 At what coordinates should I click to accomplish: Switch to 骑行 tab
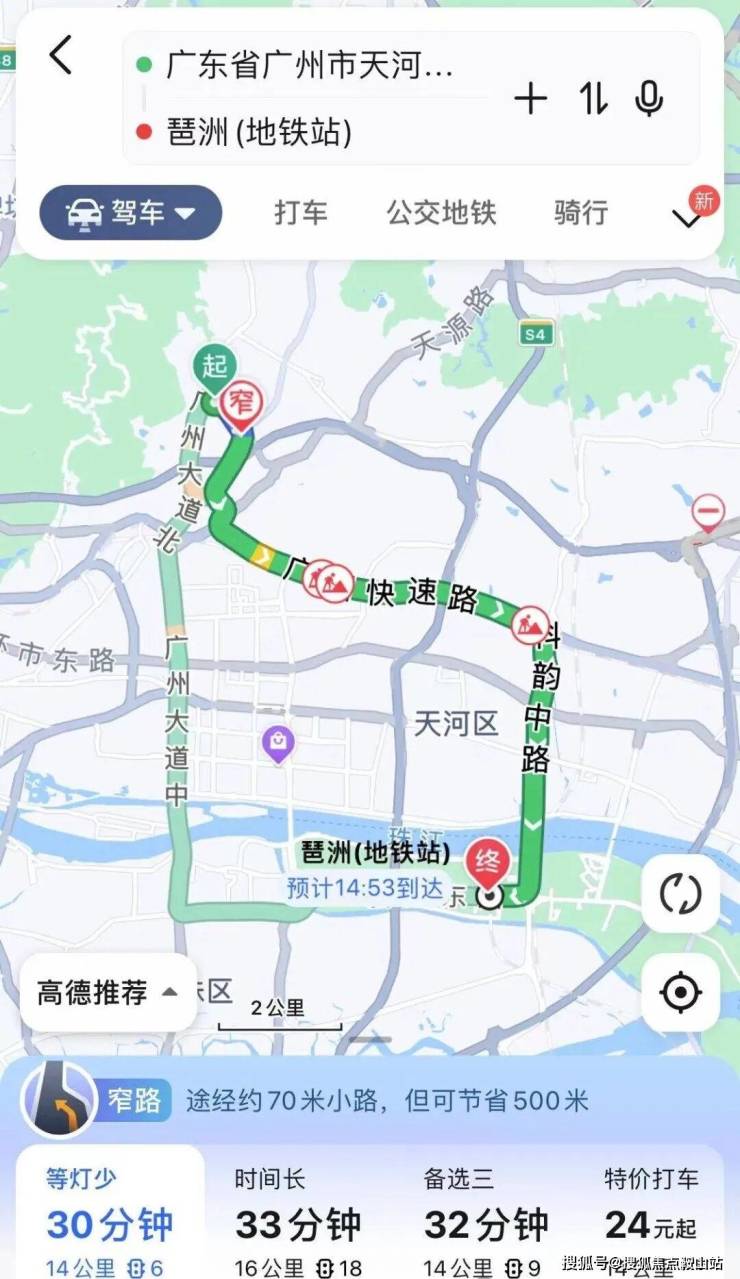(x=581, y=212)
